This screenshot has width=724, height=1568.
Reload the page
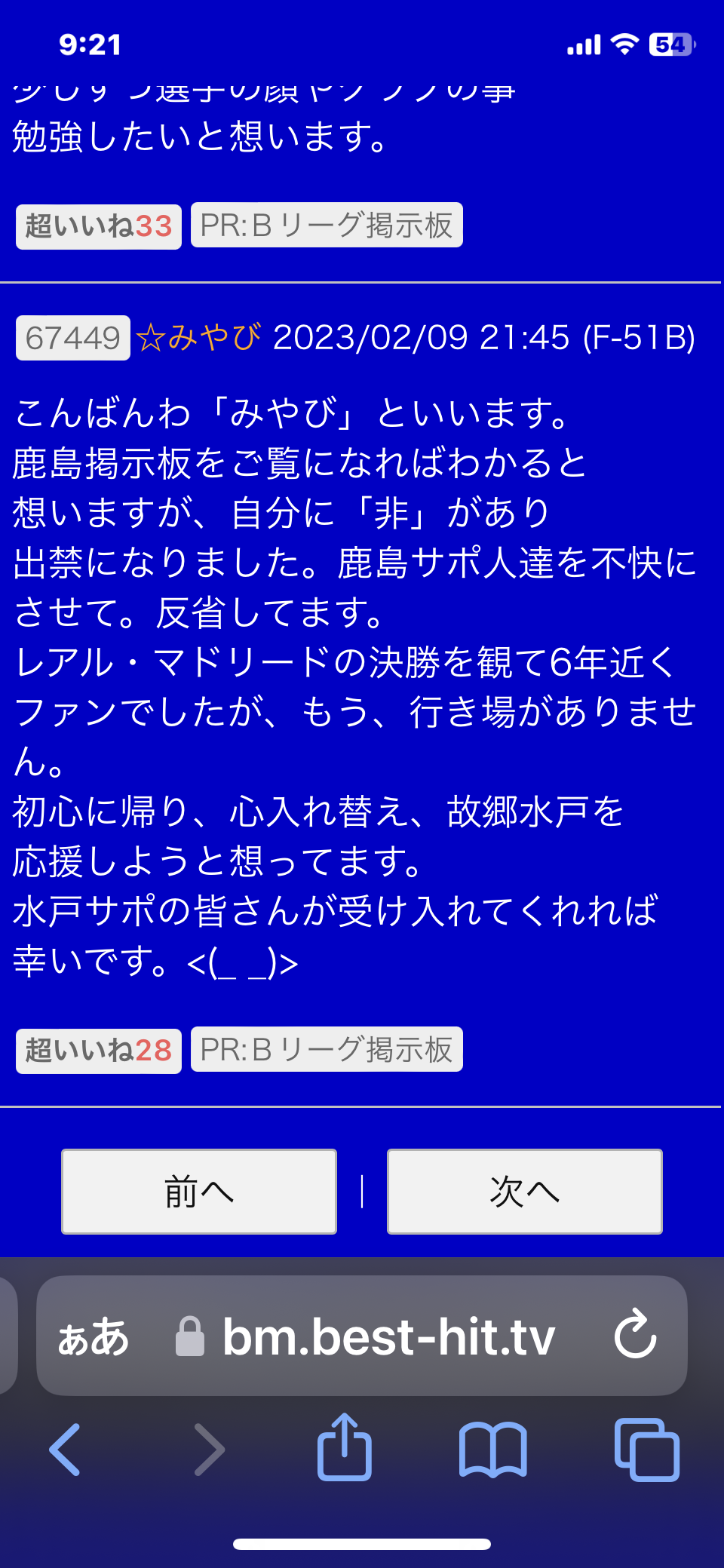(636, 1333)
